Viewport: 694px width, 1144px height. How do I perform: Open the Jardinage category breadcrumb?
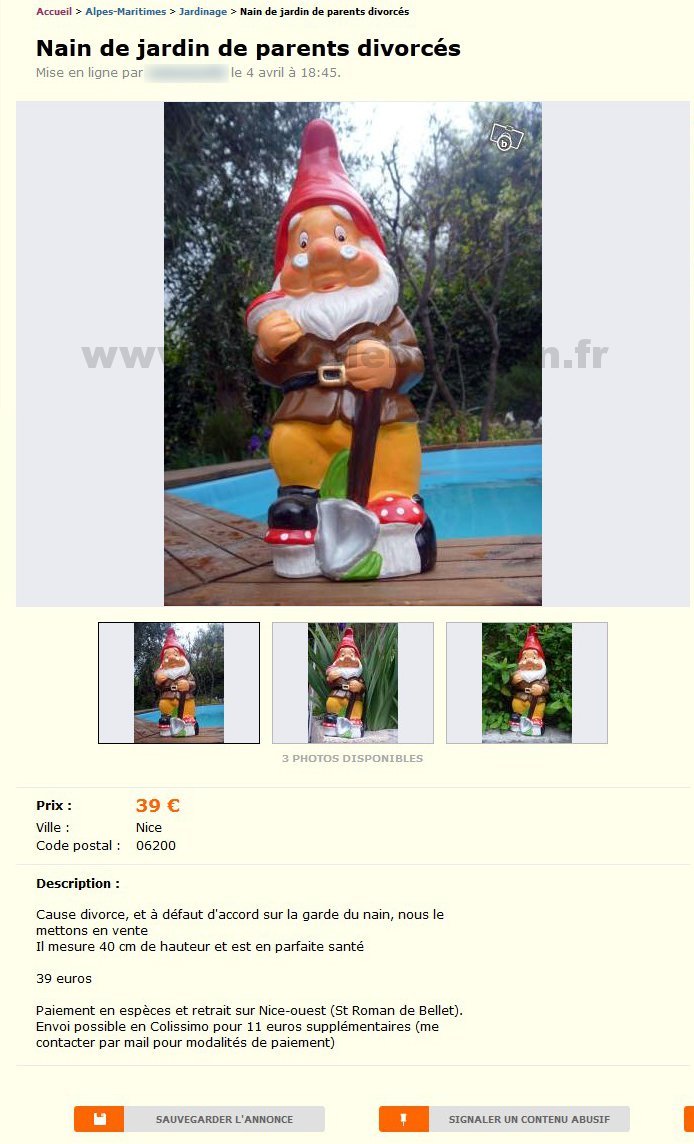tap(203, 12)
